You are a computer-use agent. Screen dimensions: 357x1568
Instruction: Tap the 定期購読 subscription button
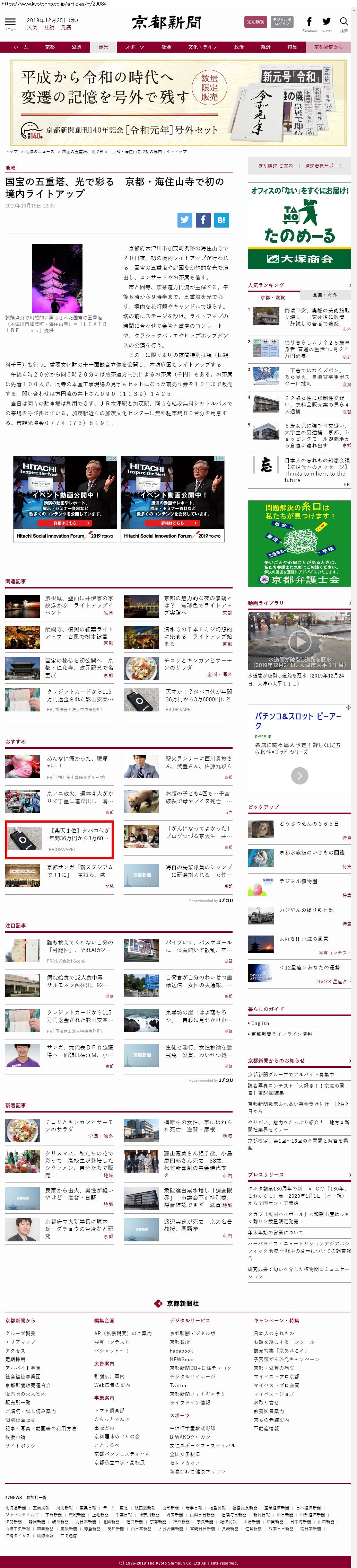pyautogui.click(x=255, y=22)
